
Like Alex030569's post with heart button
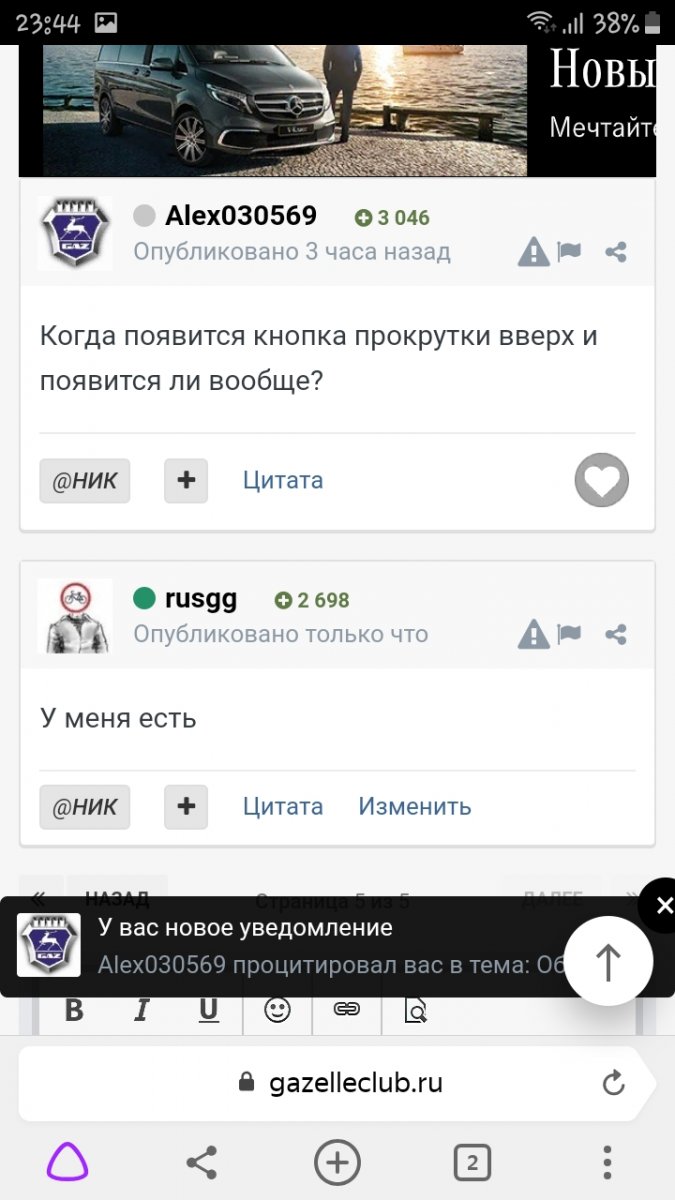[x=601, y=480]
